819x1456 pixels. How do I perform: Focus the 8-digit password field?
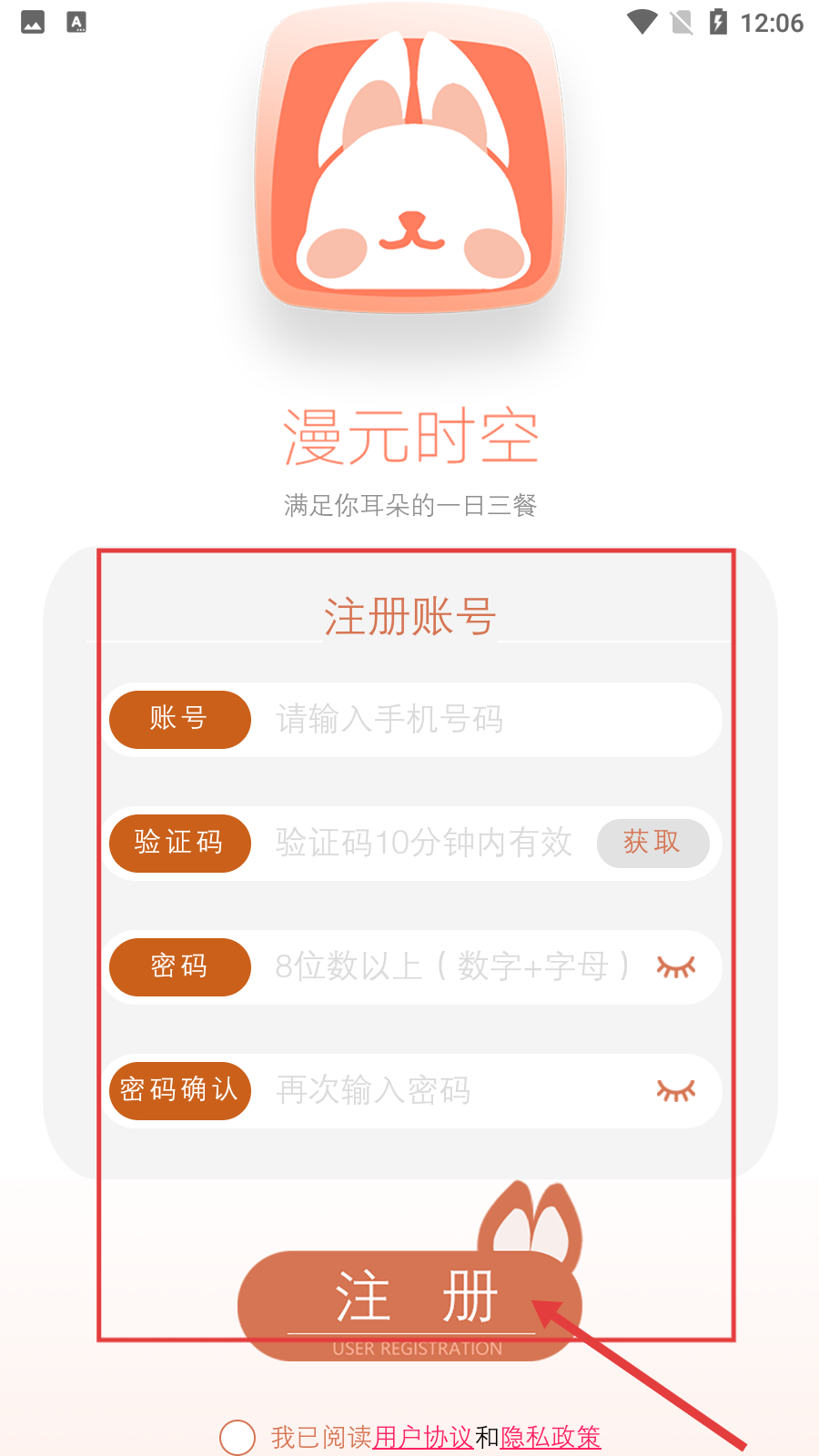point(450,966)
